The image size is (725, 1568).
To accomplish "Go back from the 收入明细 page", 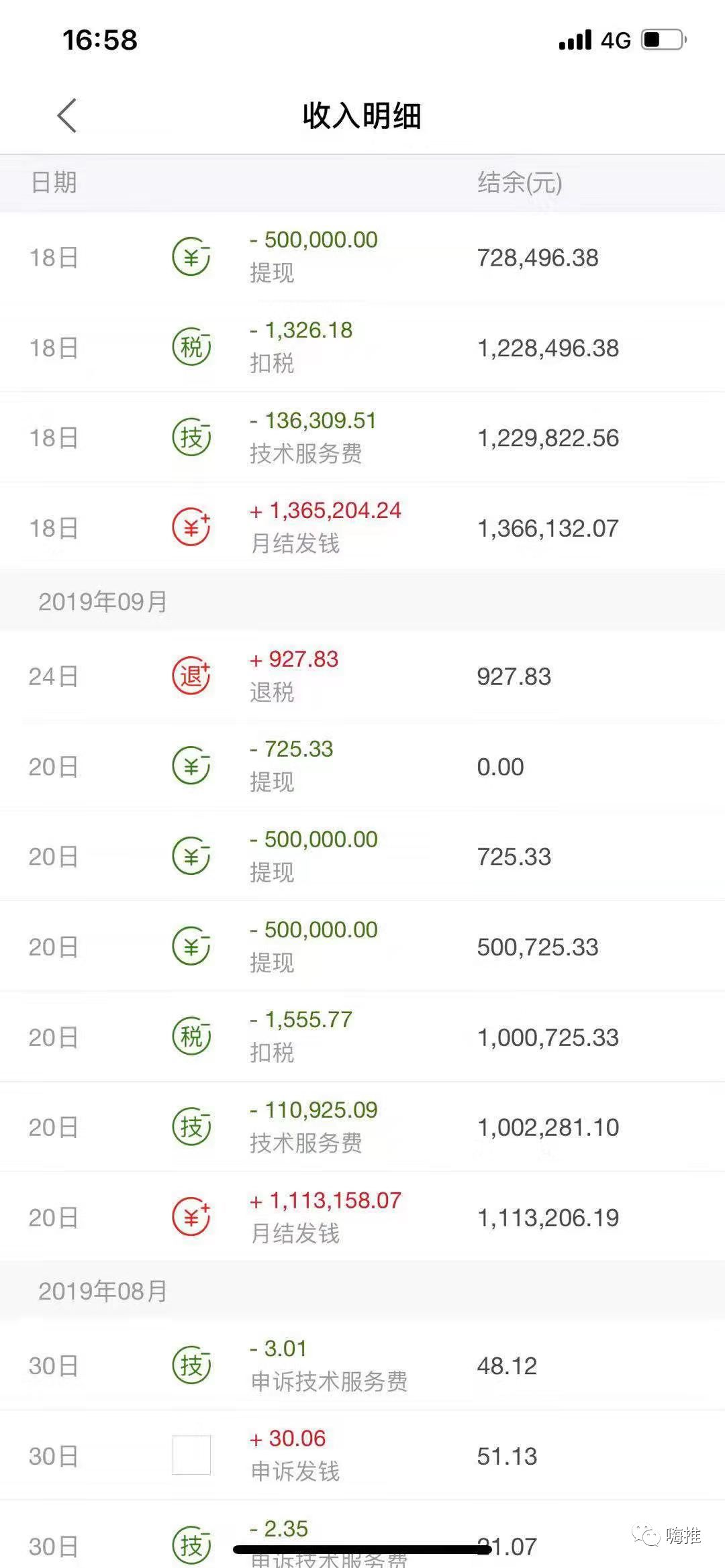I will 67,115.
